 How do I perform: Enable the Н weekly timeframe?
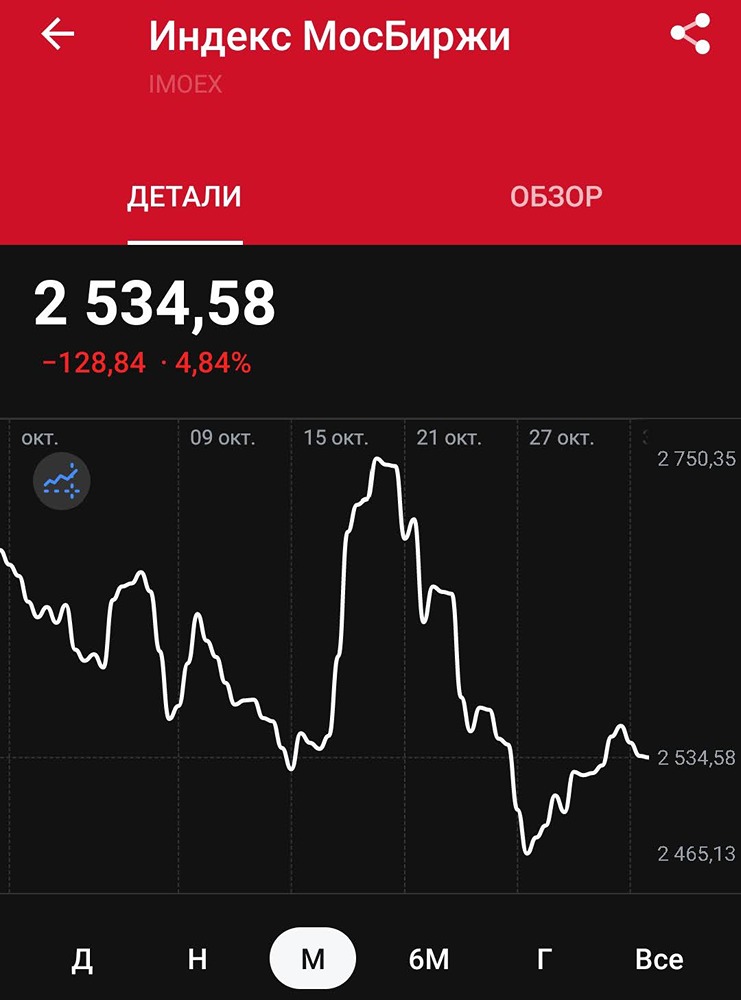tap(196, 958)
